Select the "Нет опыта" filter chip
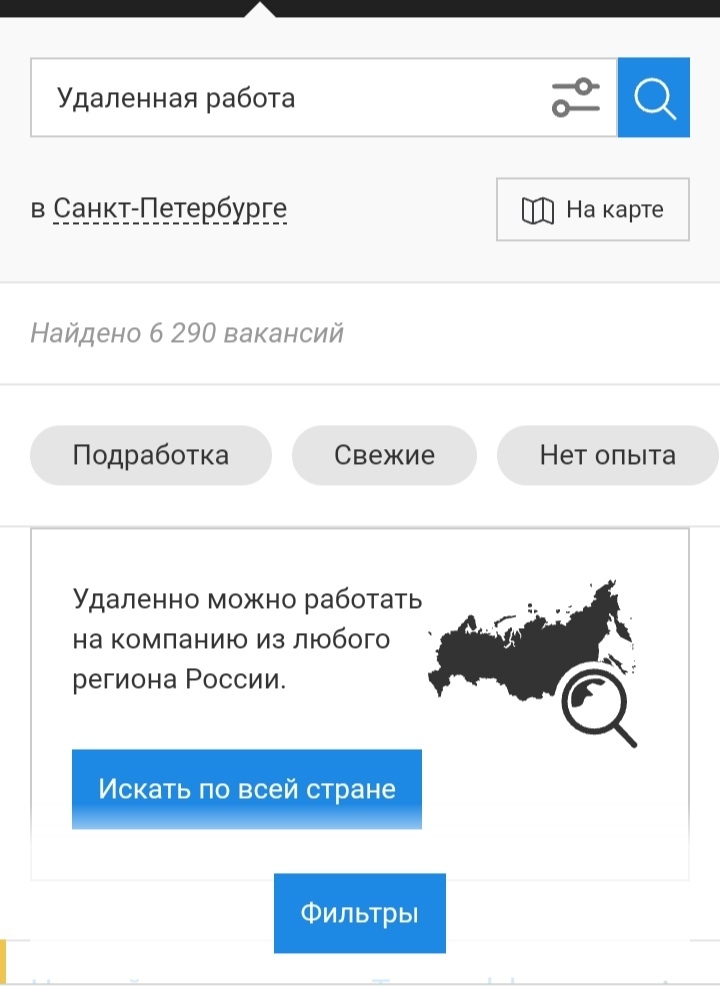The height and width of the screenshot is (986, 720). pyautogui.click(x=607, y=456)
